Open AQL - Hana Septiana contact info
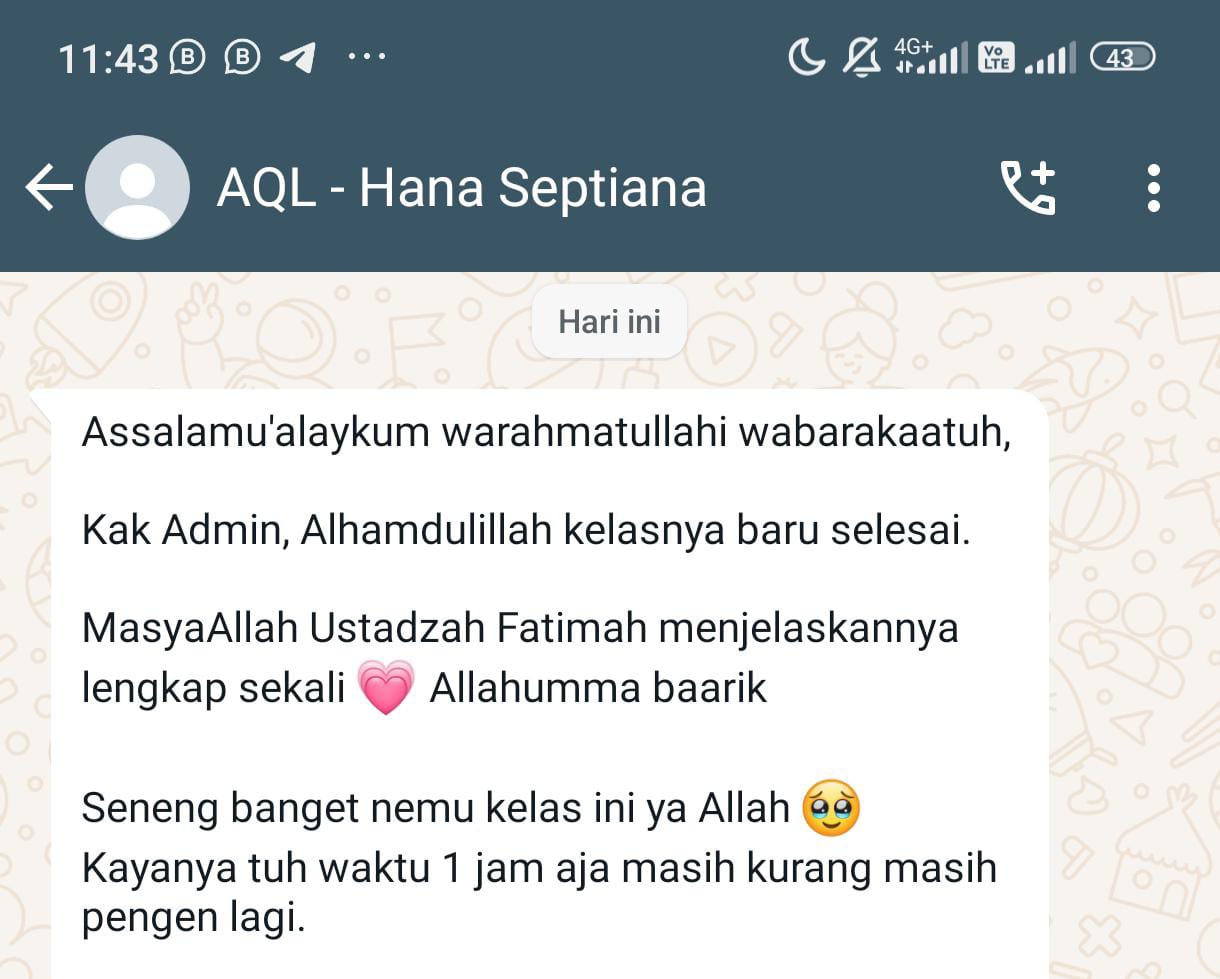 [x=461, y=188]
